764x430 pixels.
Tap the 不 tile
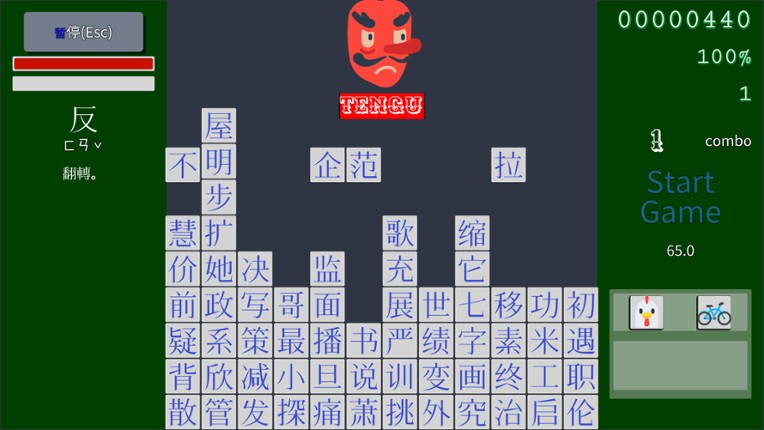point(183,164)
